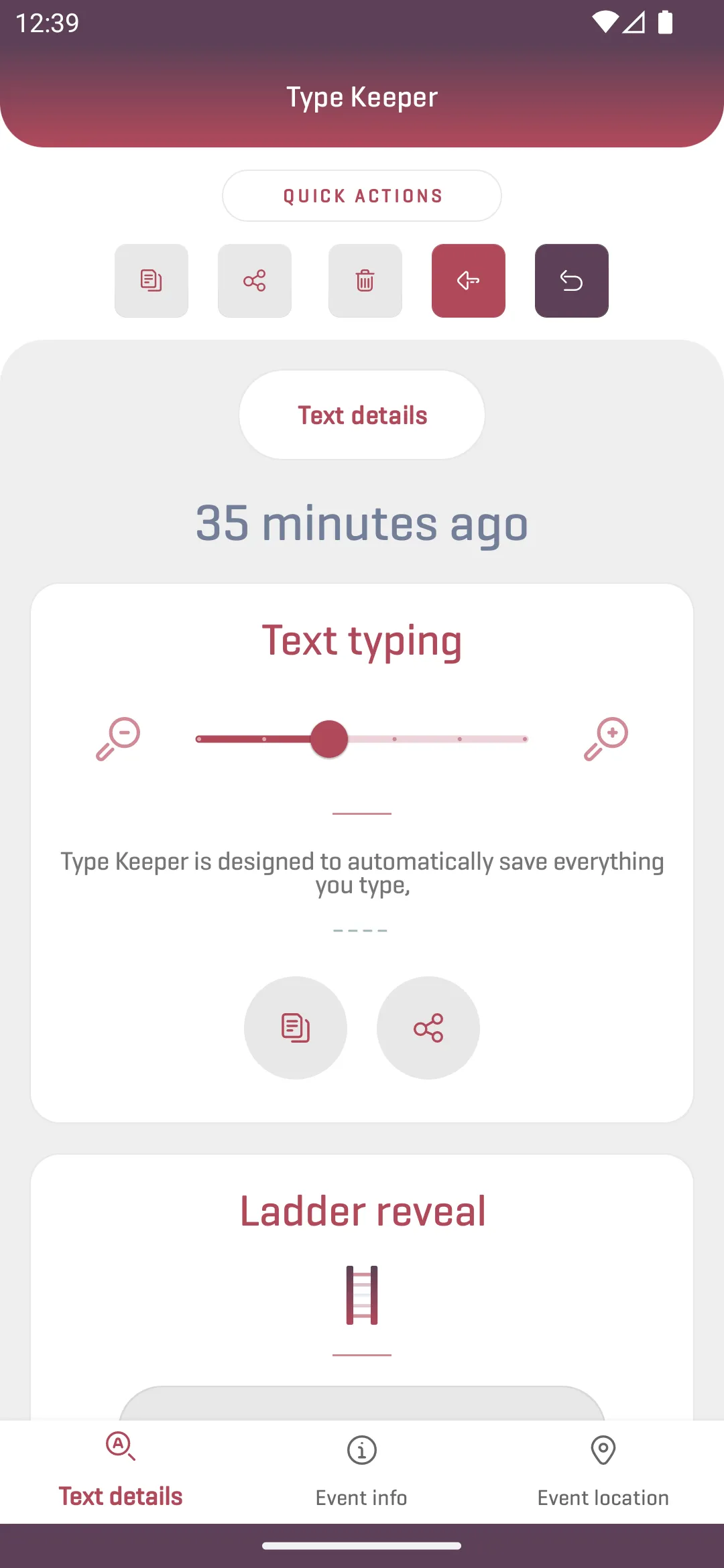
Task: Tap the info icon above Event info
Action: coord(361,1449)
